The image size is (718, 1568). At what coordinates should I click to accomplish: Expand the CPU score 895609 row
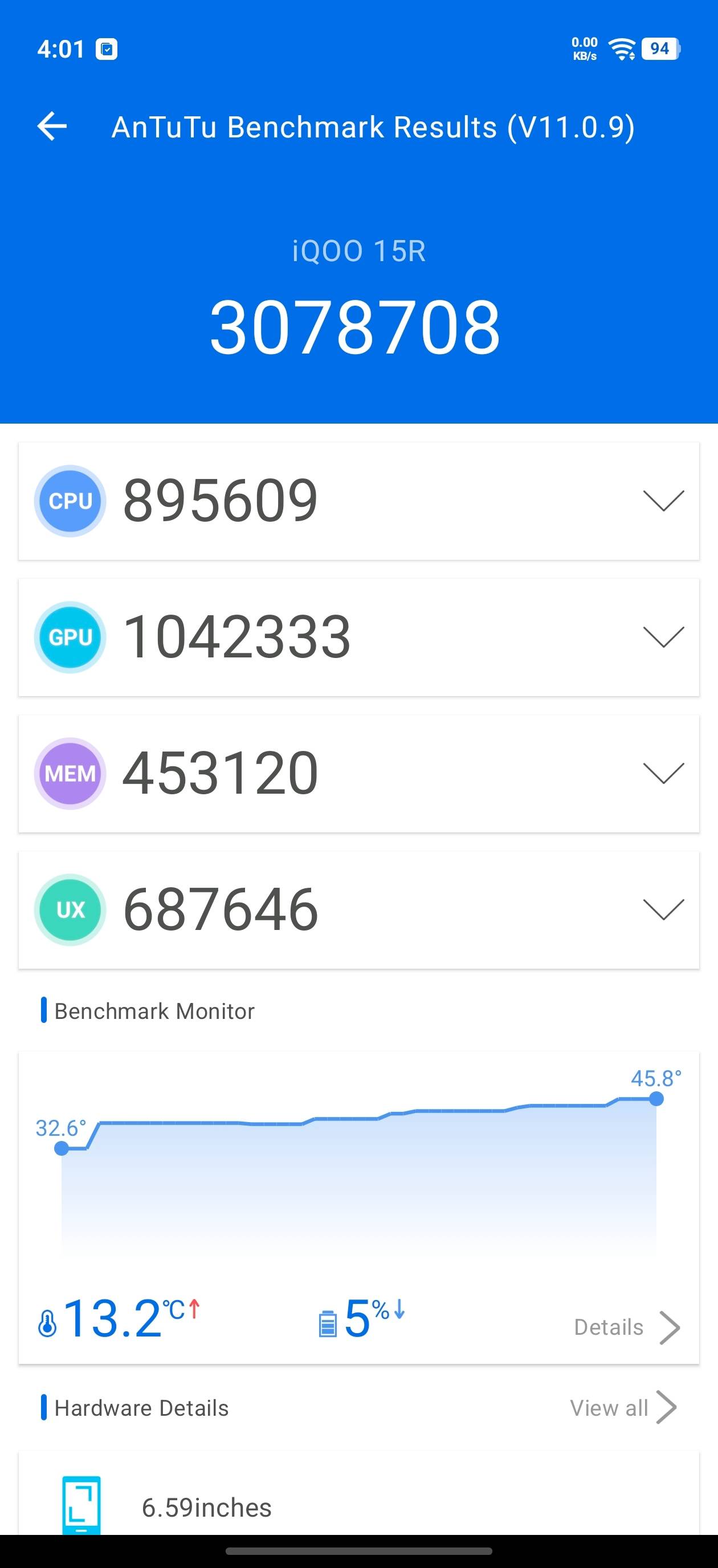(358, 501)
